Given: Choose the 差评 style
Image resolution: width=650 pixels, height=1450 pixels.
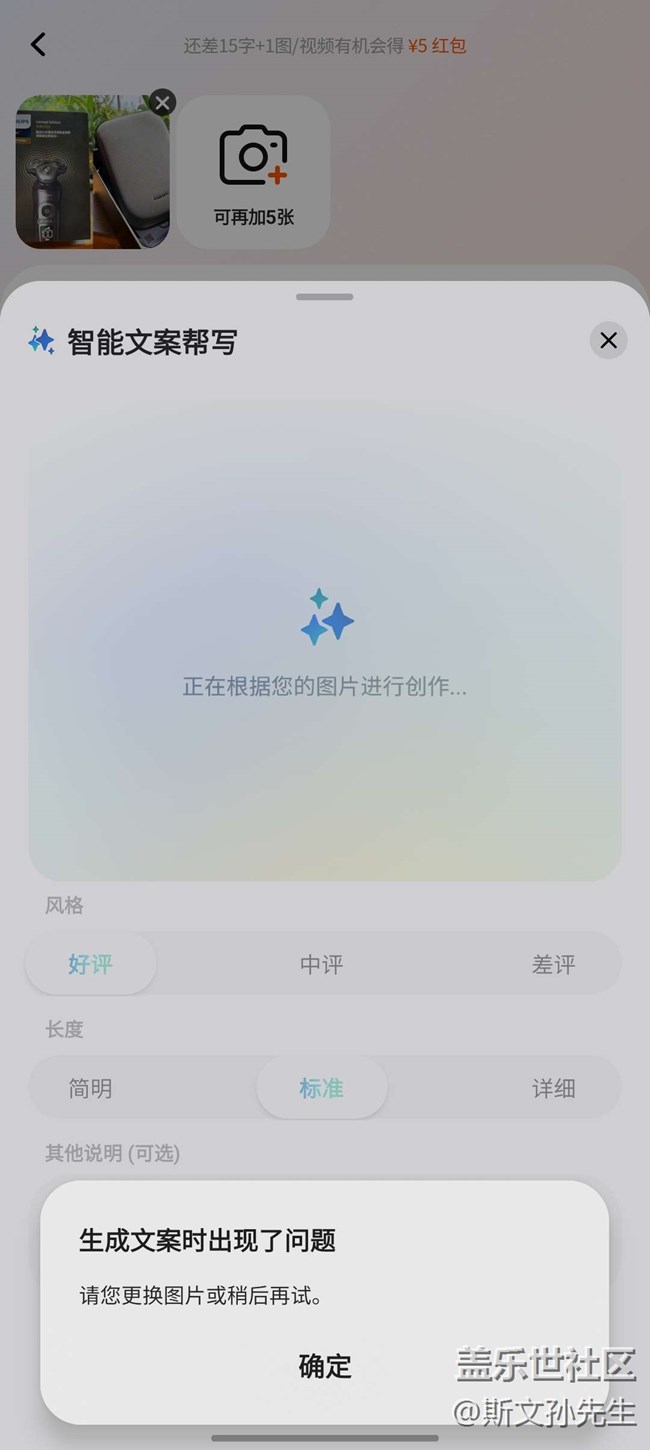Looking at the screenshot, I should point(553,964).
